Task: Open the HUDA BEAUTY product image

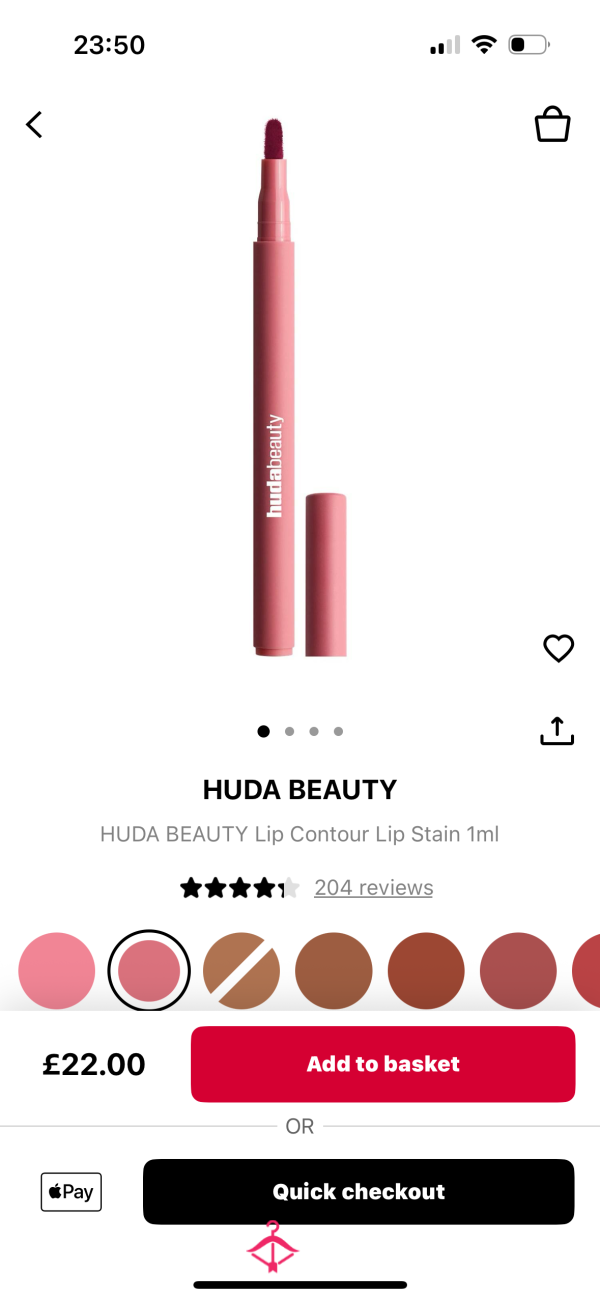Action: click(x=299, y=388)
